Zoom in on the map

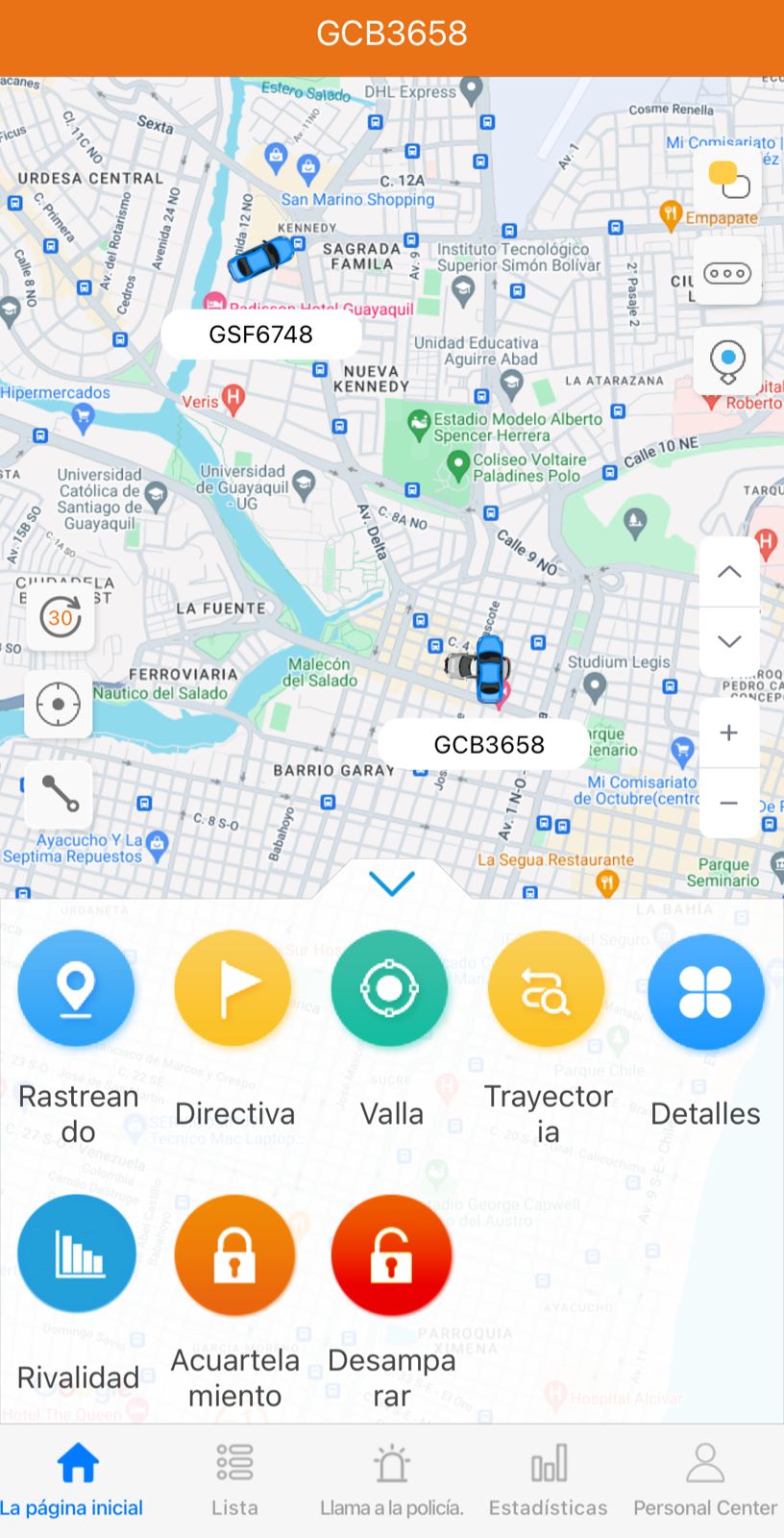pyautogui.click(x=729, y=732)
